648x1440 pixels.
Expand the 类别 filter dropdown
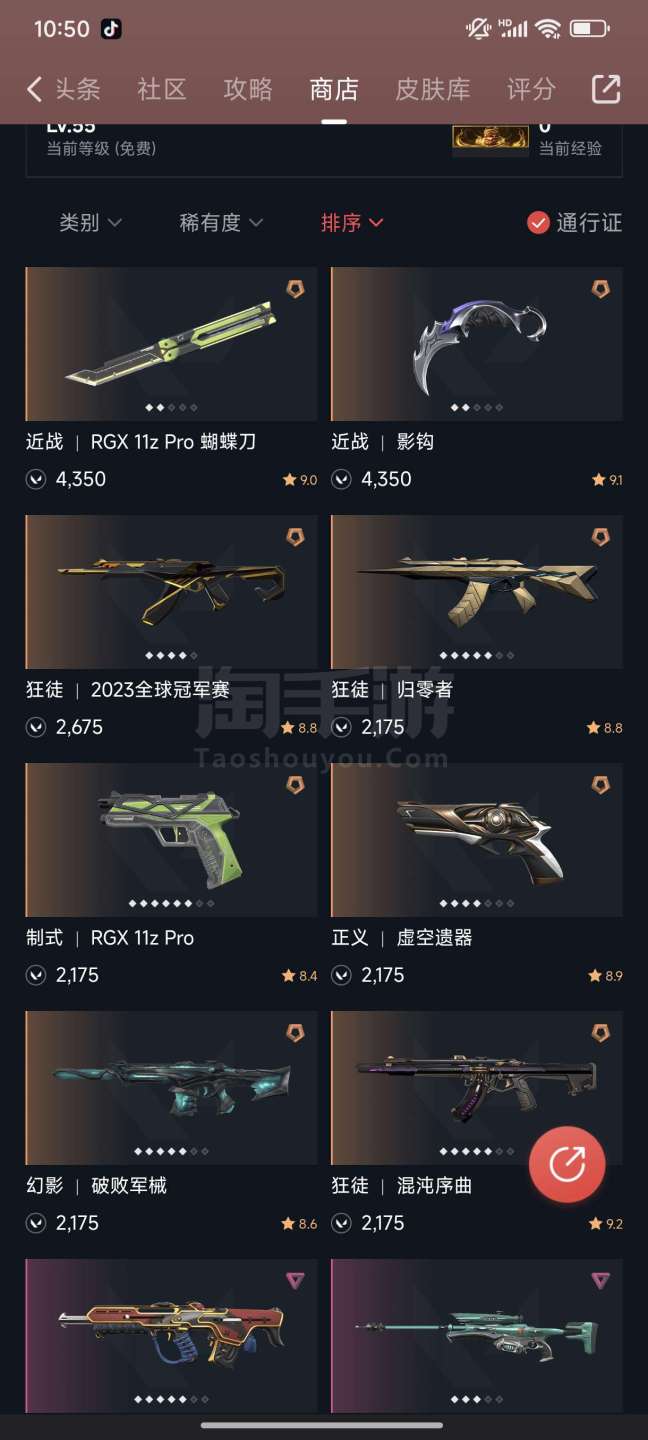90,223
